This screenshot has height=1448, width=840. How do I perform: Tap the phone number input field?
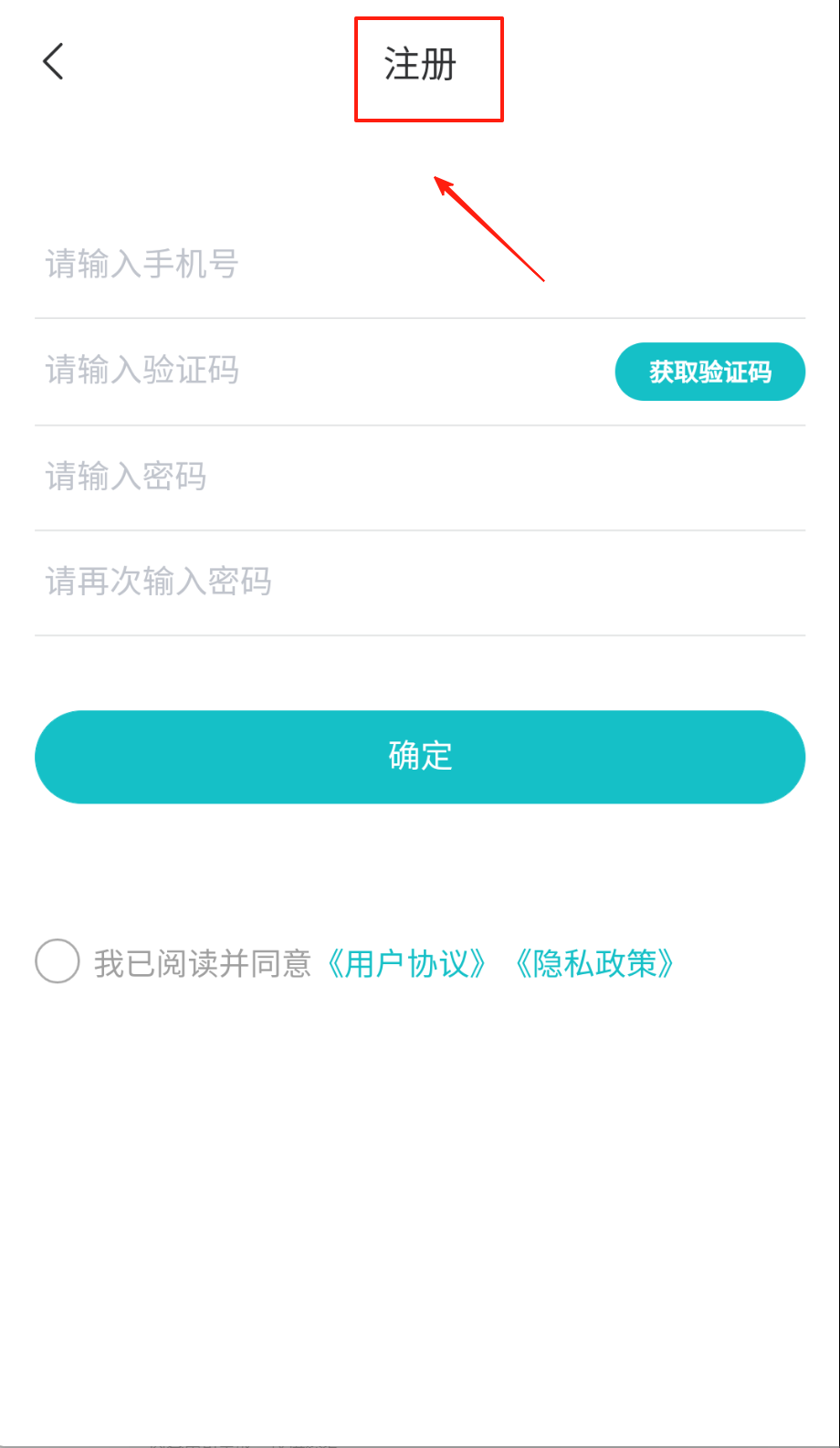click(365, 265)
